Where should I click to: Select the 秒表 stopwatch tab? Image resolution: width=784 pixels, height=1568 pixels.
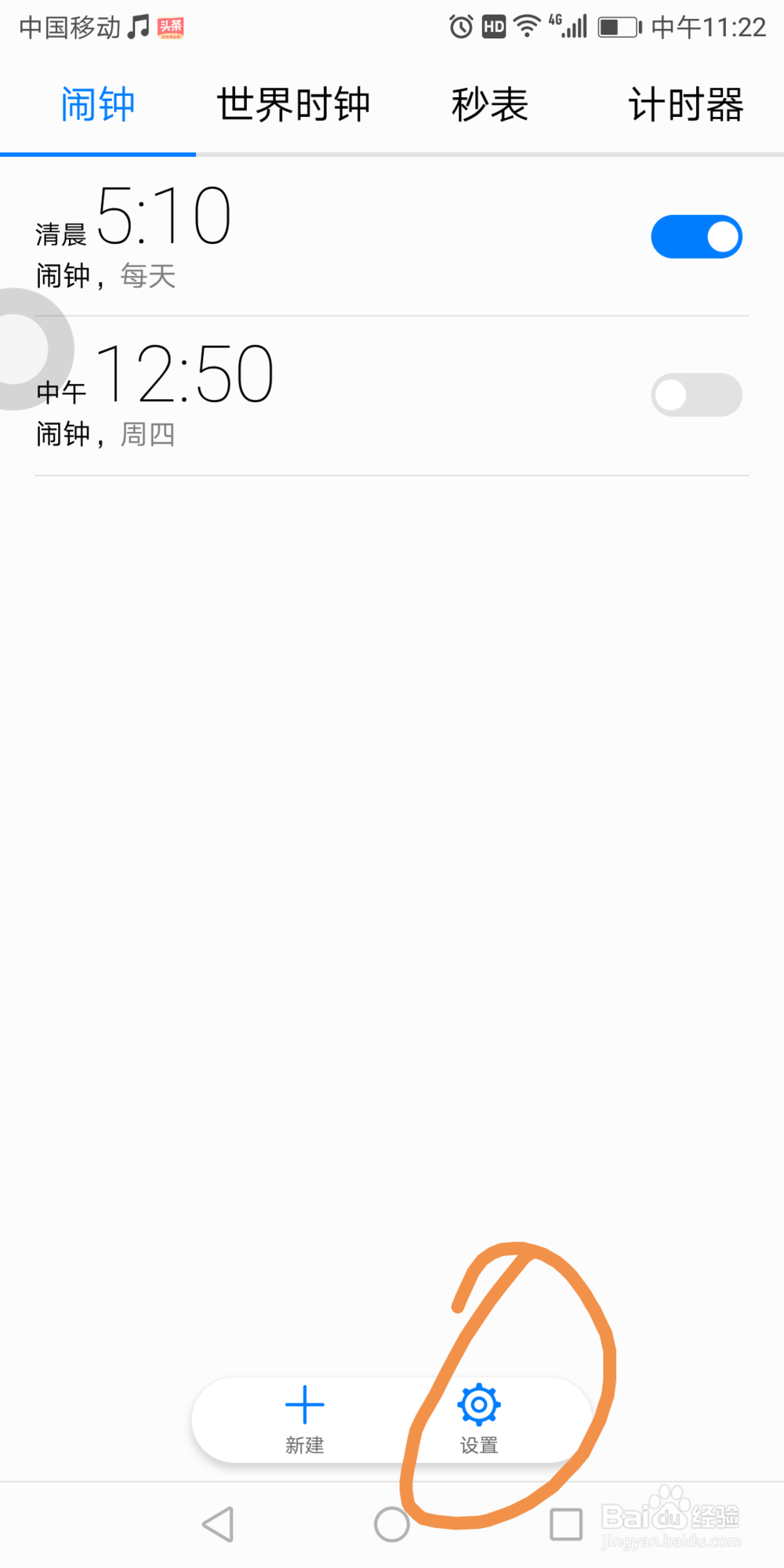(489, 104)
